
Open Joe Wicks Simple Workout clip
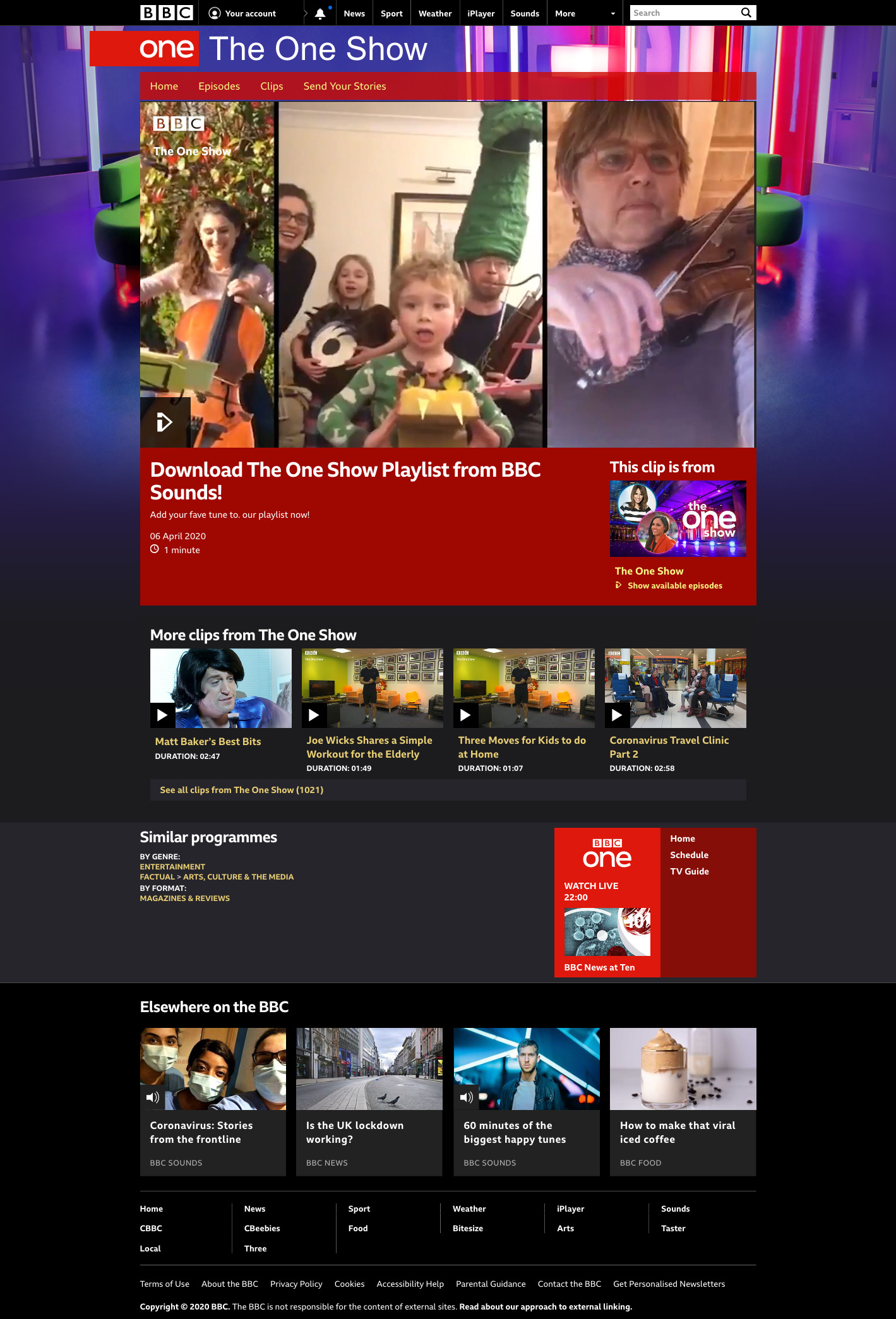pyautogui.click(x=369, y=747)
